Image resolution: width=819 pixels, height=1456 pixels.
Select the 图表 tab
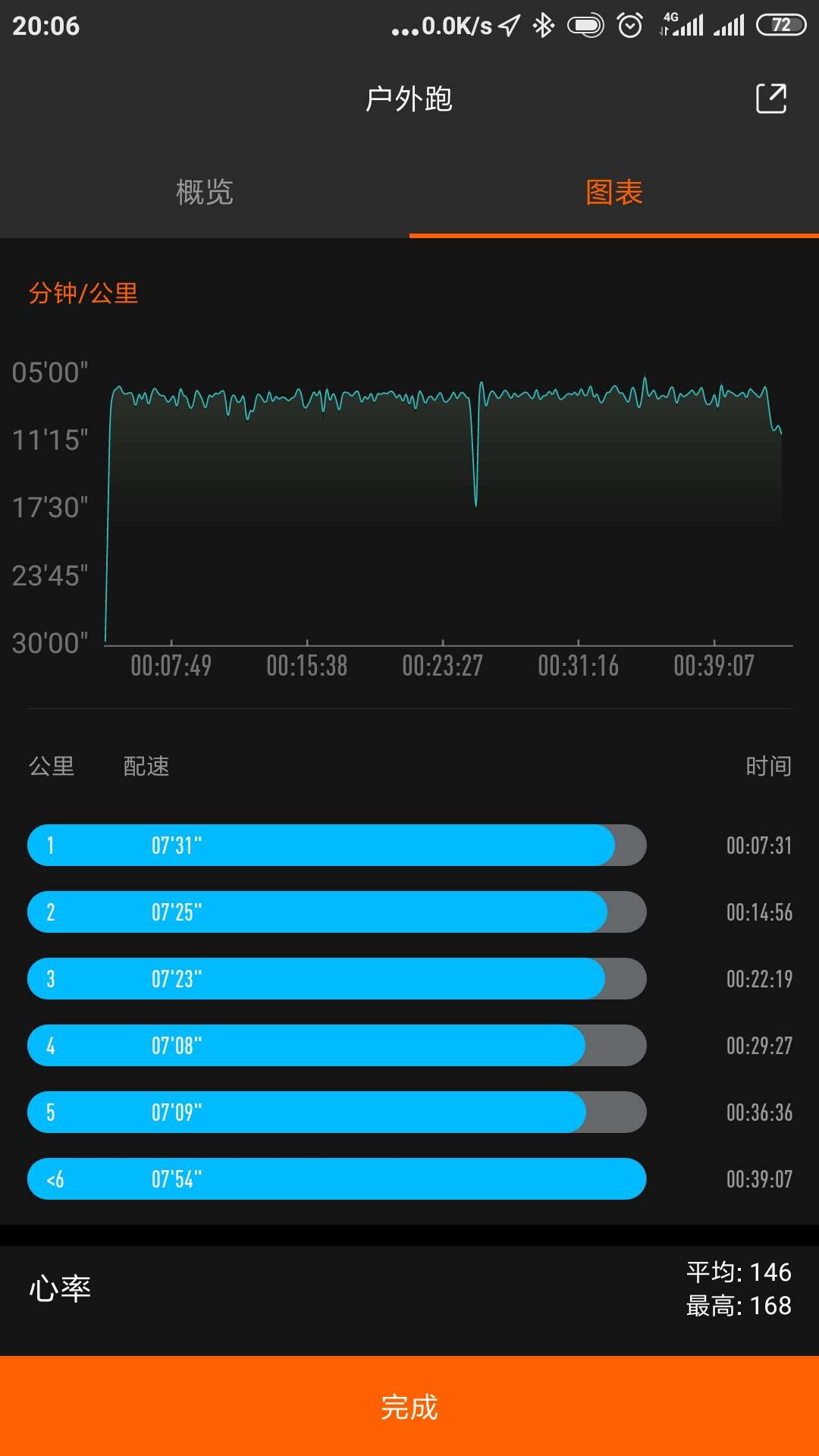tap(614, 192)
